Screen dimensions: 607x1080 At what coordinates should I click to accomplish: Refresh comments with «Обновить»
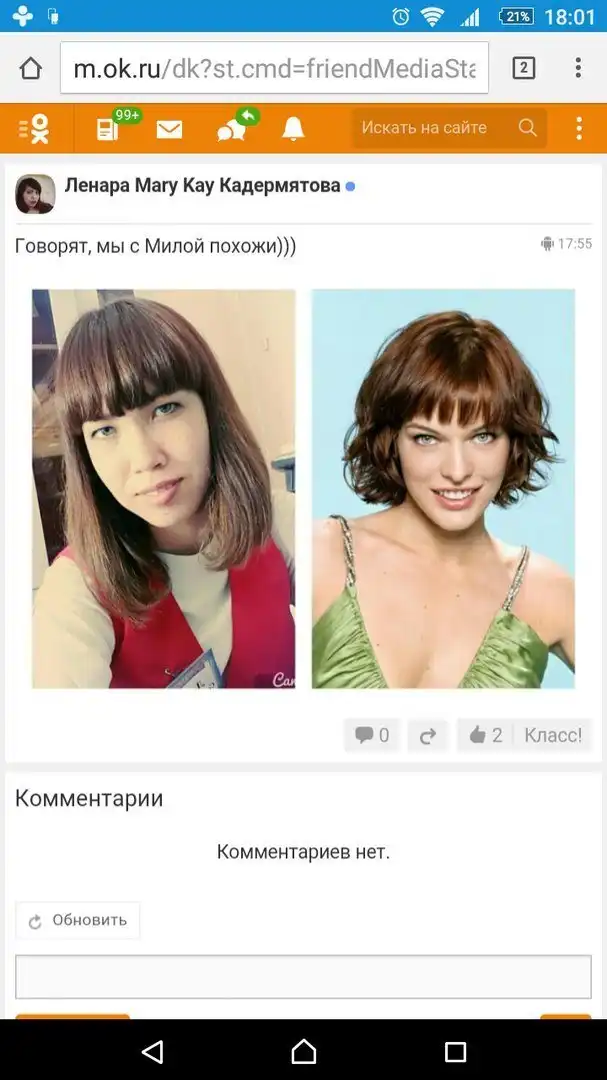[x=78, y=920]
